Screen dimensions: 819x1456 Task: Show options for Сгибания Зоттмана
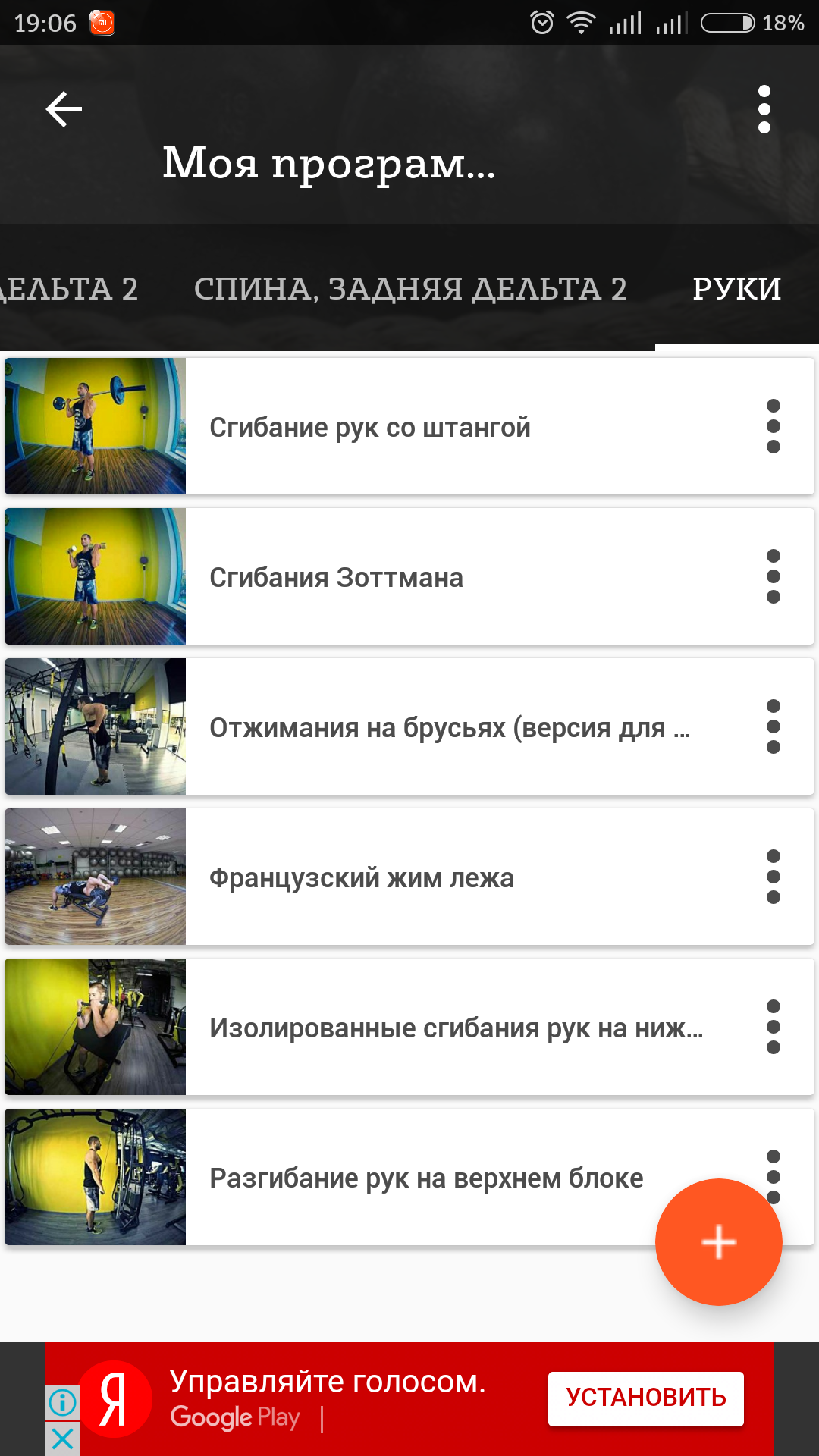773,577
